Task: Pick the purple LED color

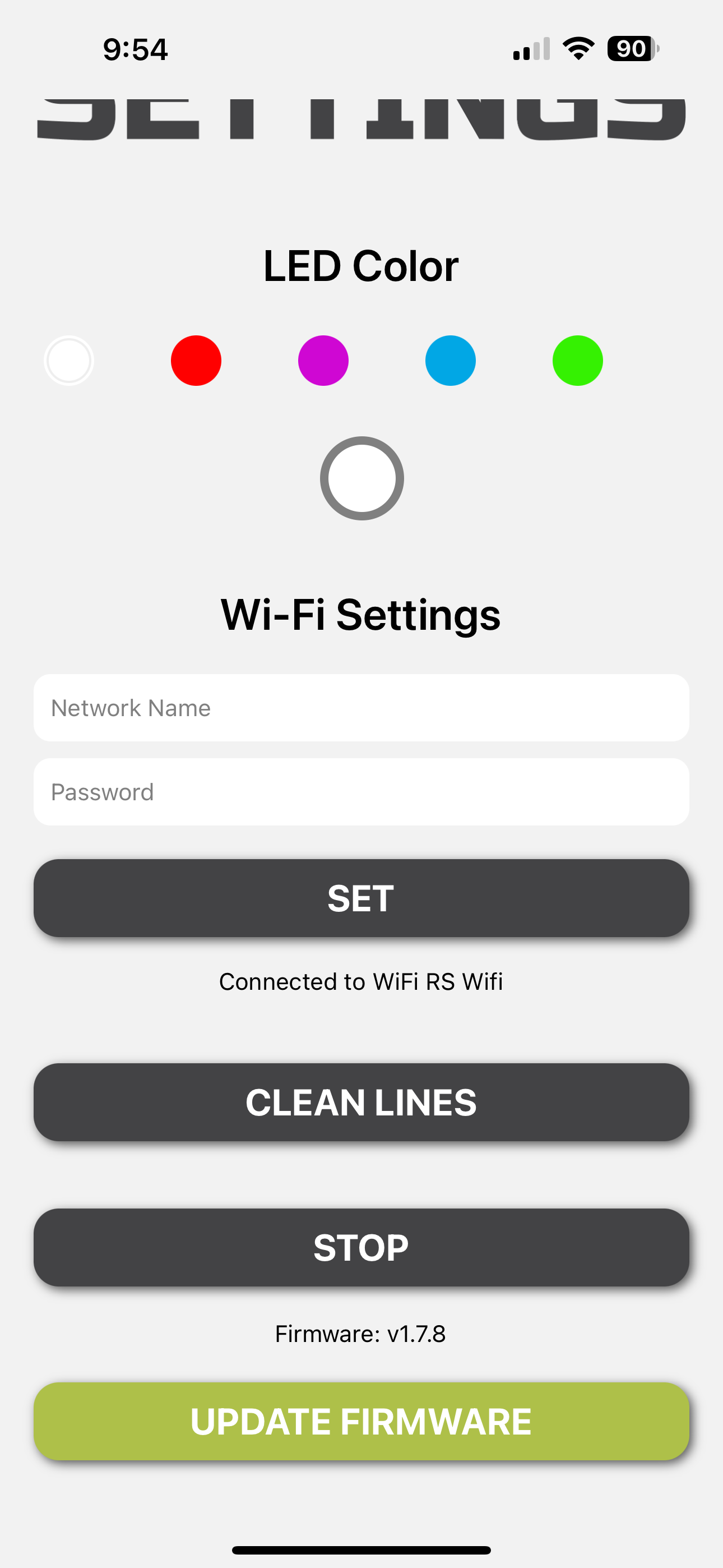Action: [x=323, y=361]
